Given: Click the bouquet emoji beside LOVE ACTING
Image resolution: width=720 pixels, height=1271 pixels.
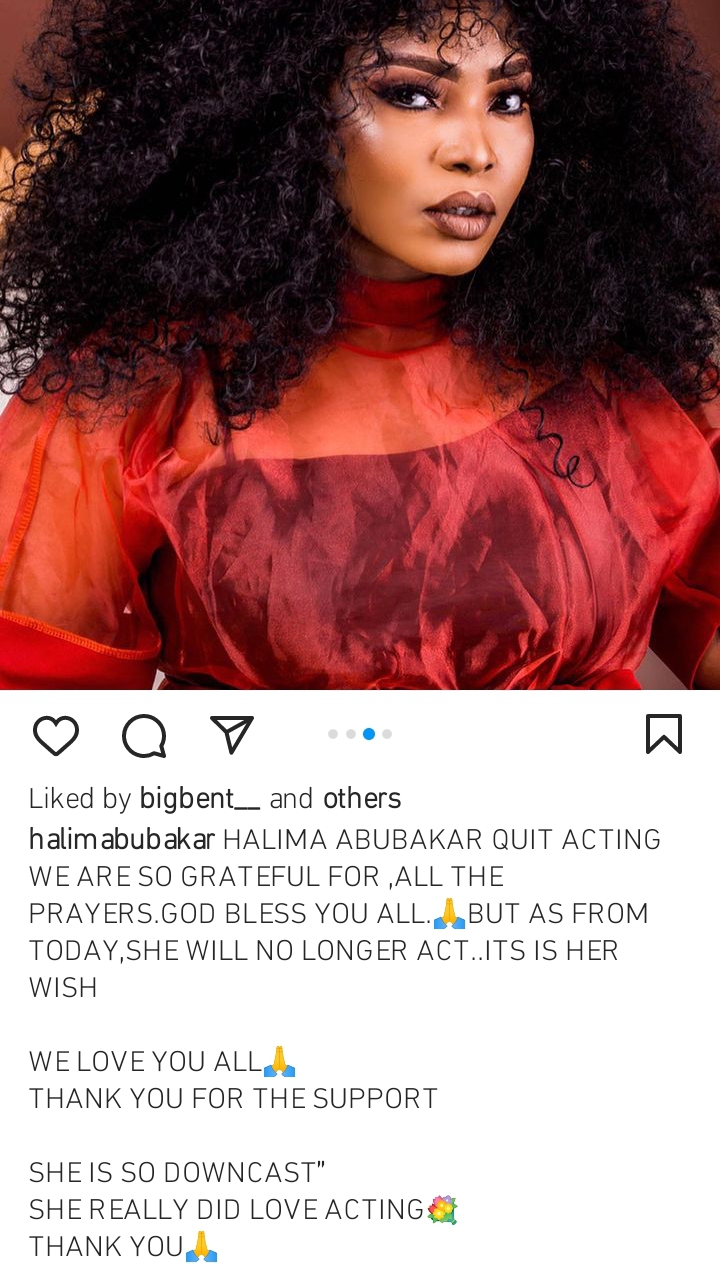Looking at the screenshot, I should 440,1208.
